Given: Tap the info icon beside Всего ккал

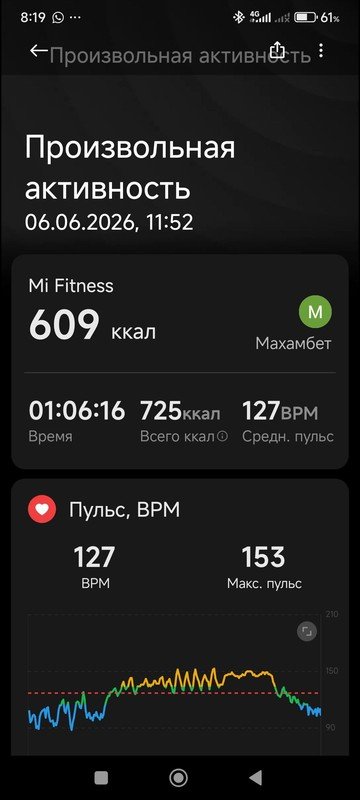Looking at the screenshot, I should click(x=222, y=436).
